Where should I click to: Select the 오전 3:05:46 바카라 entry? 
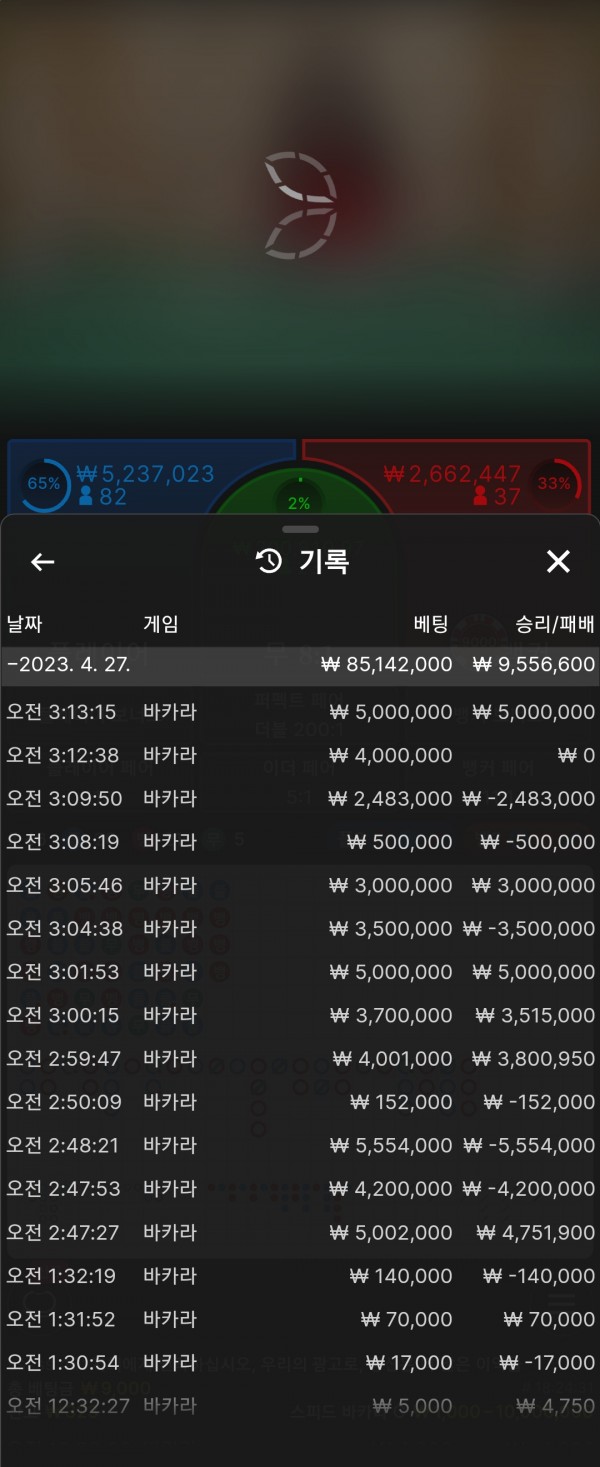click(x=300, y=885)
